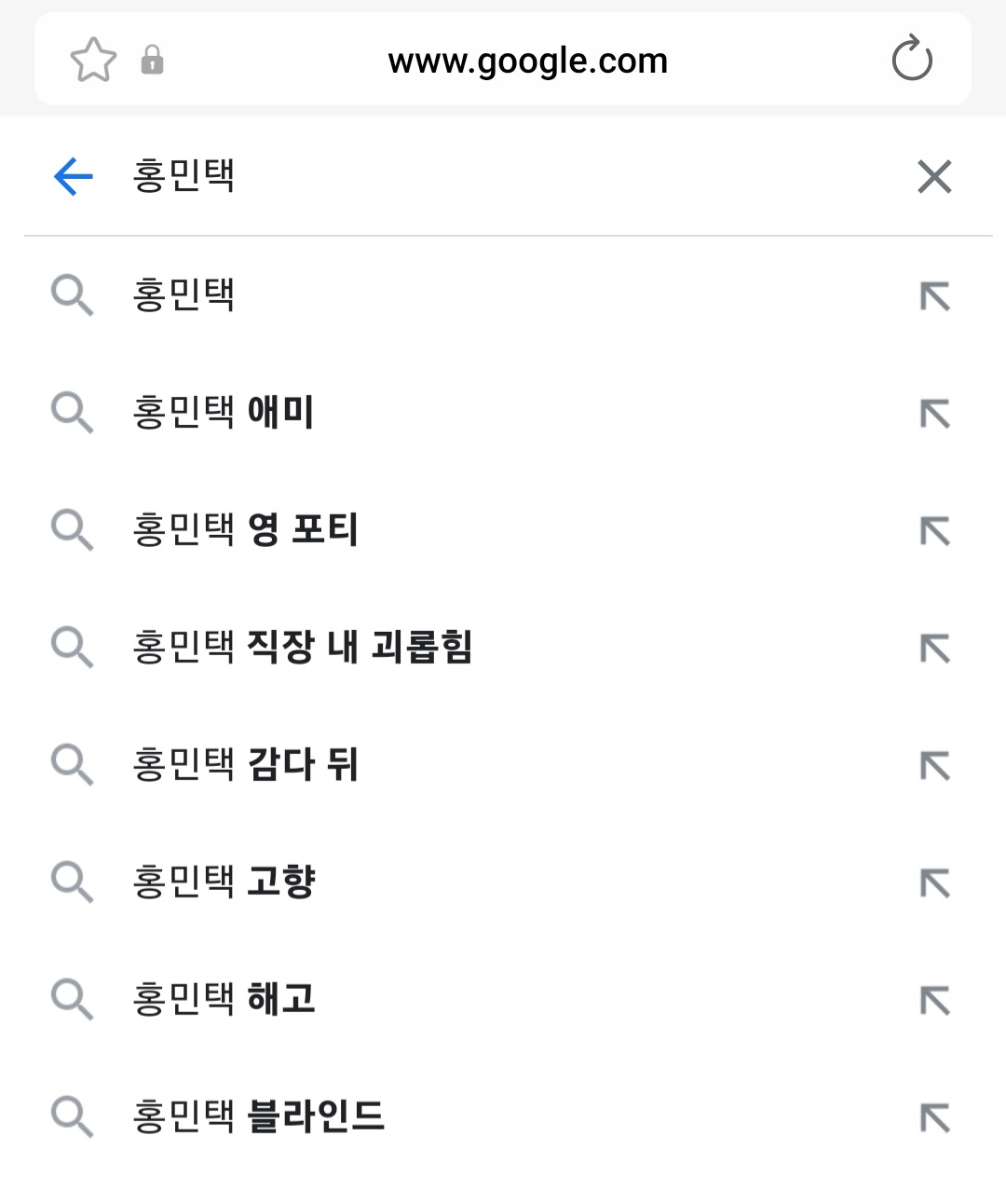
Task: Click the www.google.com address bar
Action: pos(528,60)
